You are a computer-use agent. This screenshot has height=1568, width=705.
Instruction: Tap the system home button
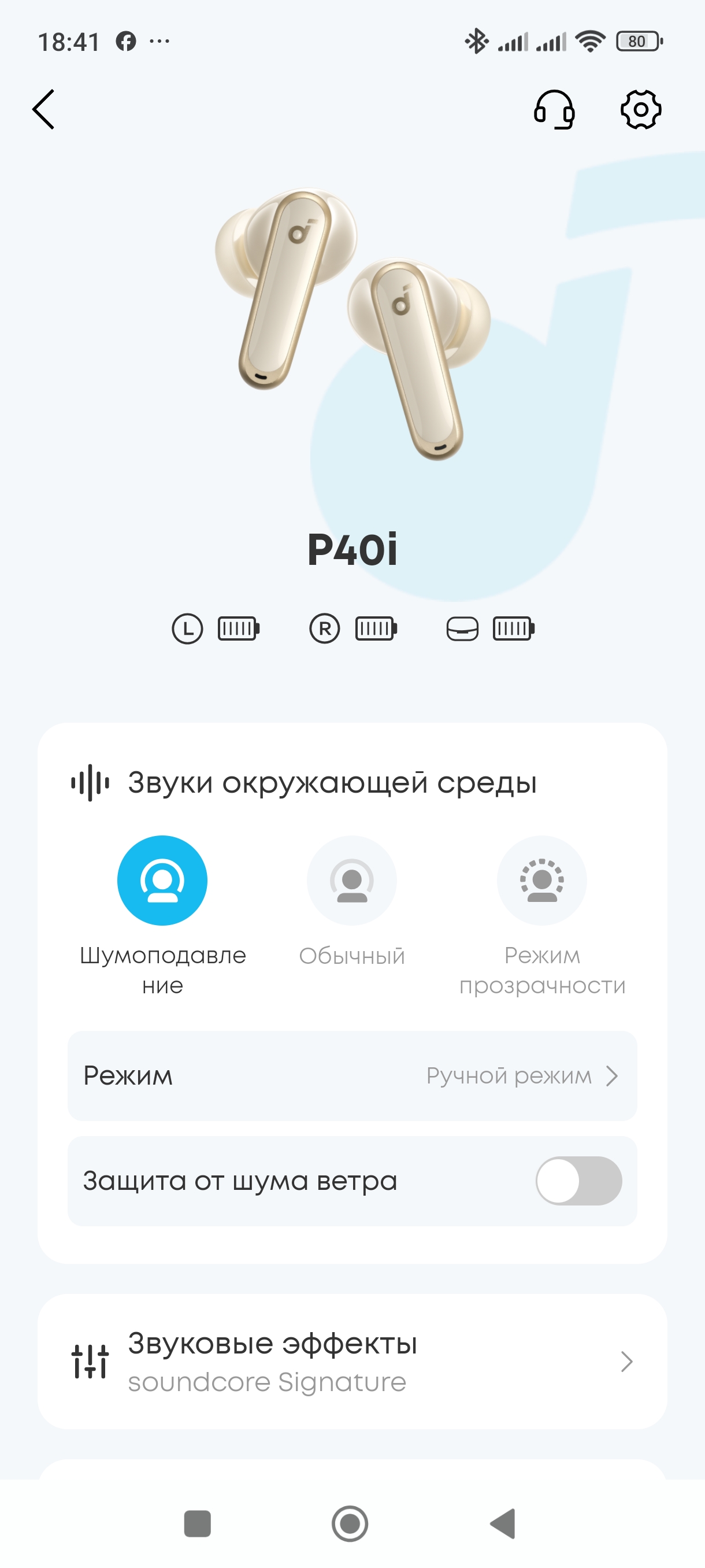click(x=350, y=1523)
